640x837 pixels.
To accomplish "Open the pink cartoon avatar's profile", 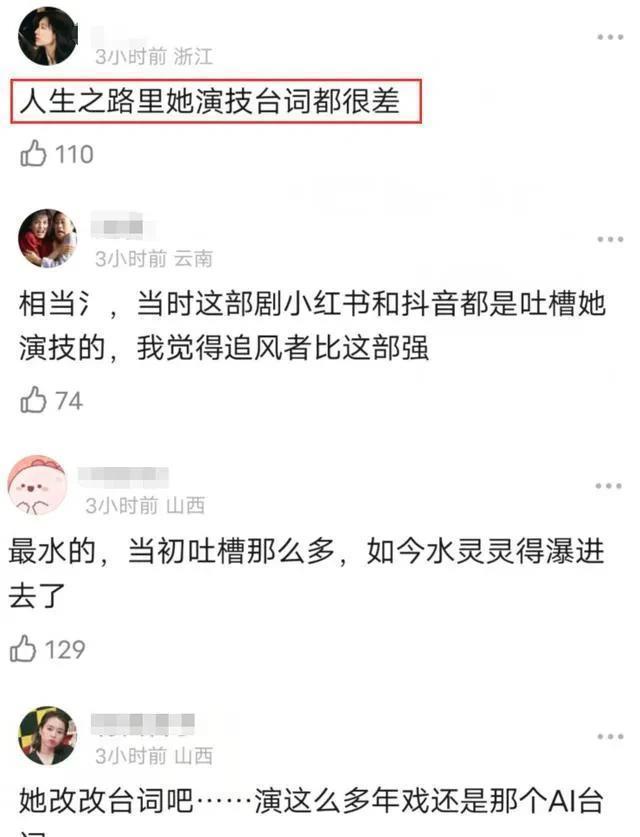I will pos(37,486).
